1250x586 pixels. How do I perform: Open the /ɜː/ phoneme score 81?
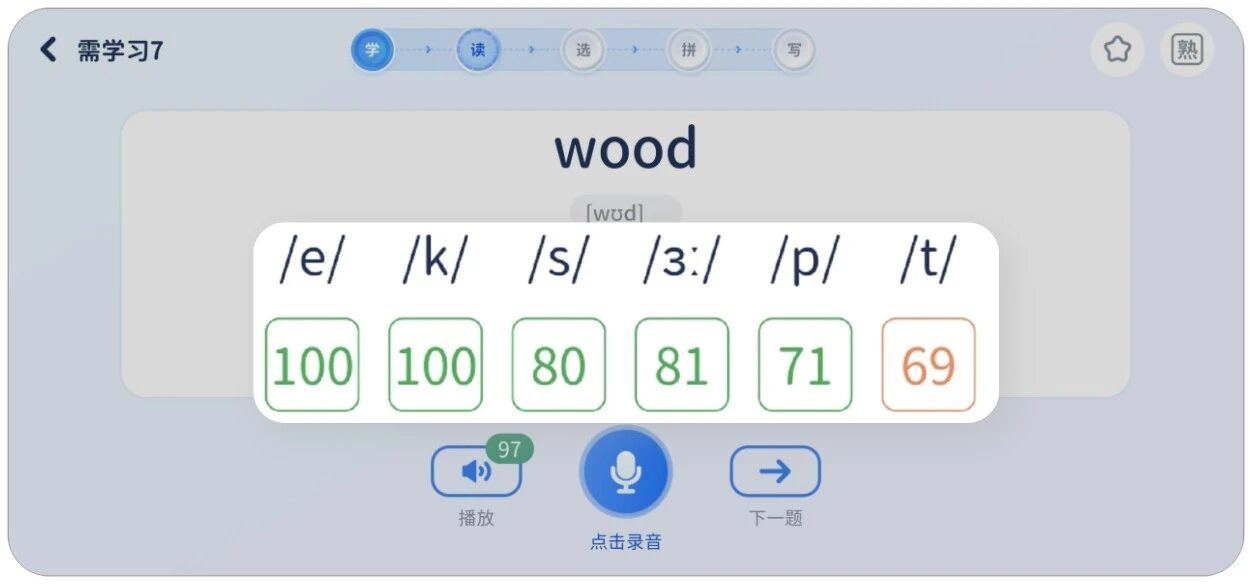[x=682, y=365]
